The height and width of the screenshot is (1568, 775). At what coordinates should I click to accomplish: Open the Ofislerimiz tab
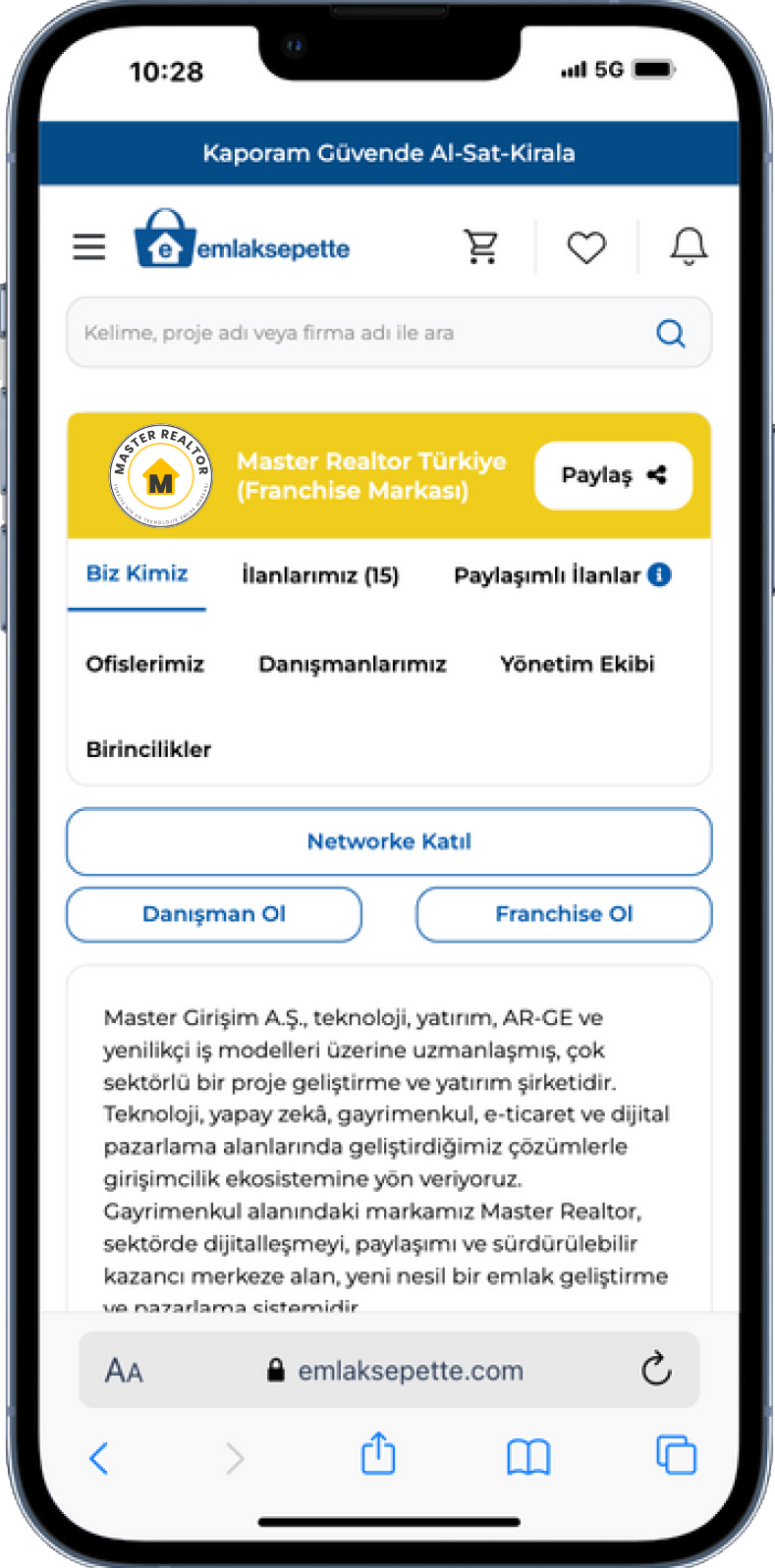tap(145, 664)
